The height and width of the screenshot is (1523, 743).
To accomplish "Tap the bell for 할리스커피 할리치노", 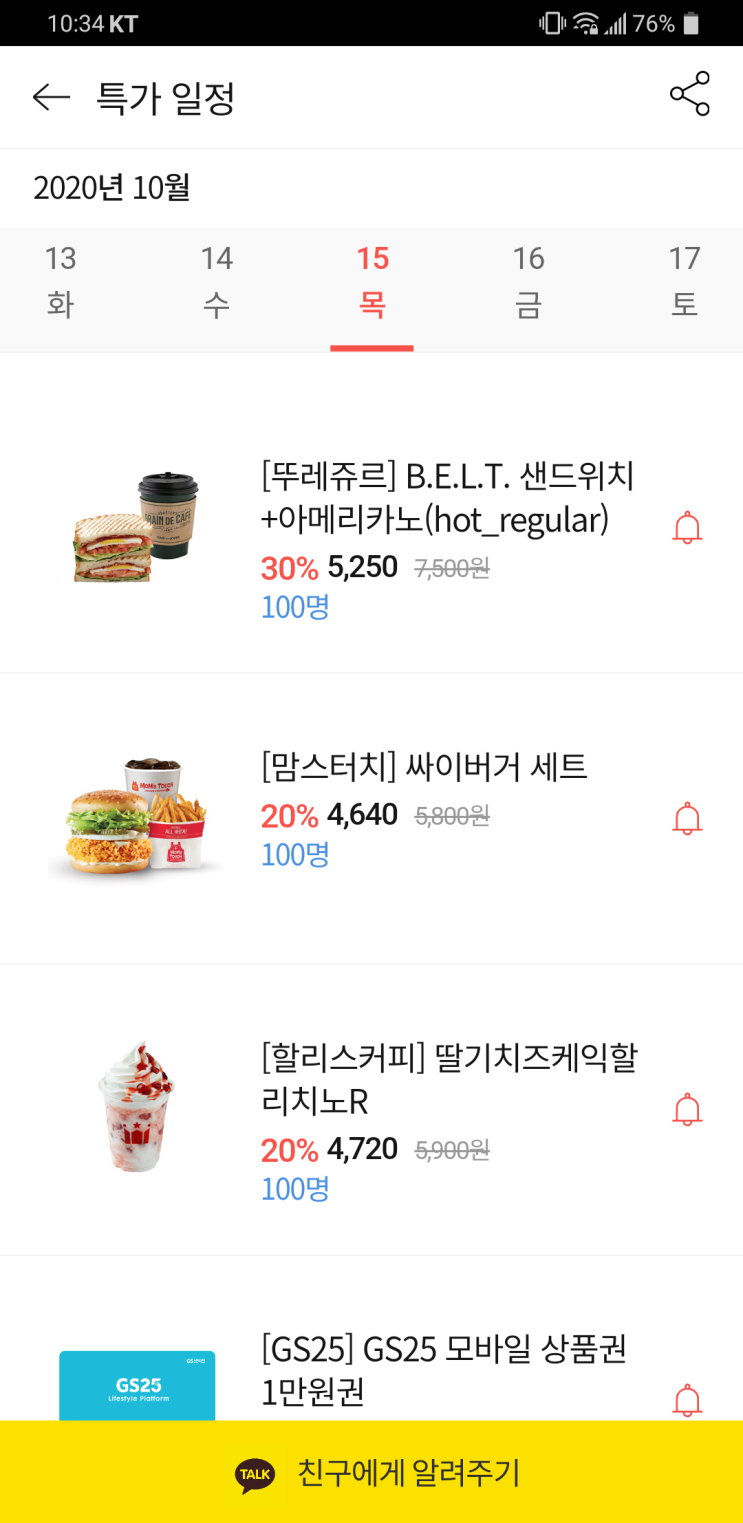I will (687, 1110).
